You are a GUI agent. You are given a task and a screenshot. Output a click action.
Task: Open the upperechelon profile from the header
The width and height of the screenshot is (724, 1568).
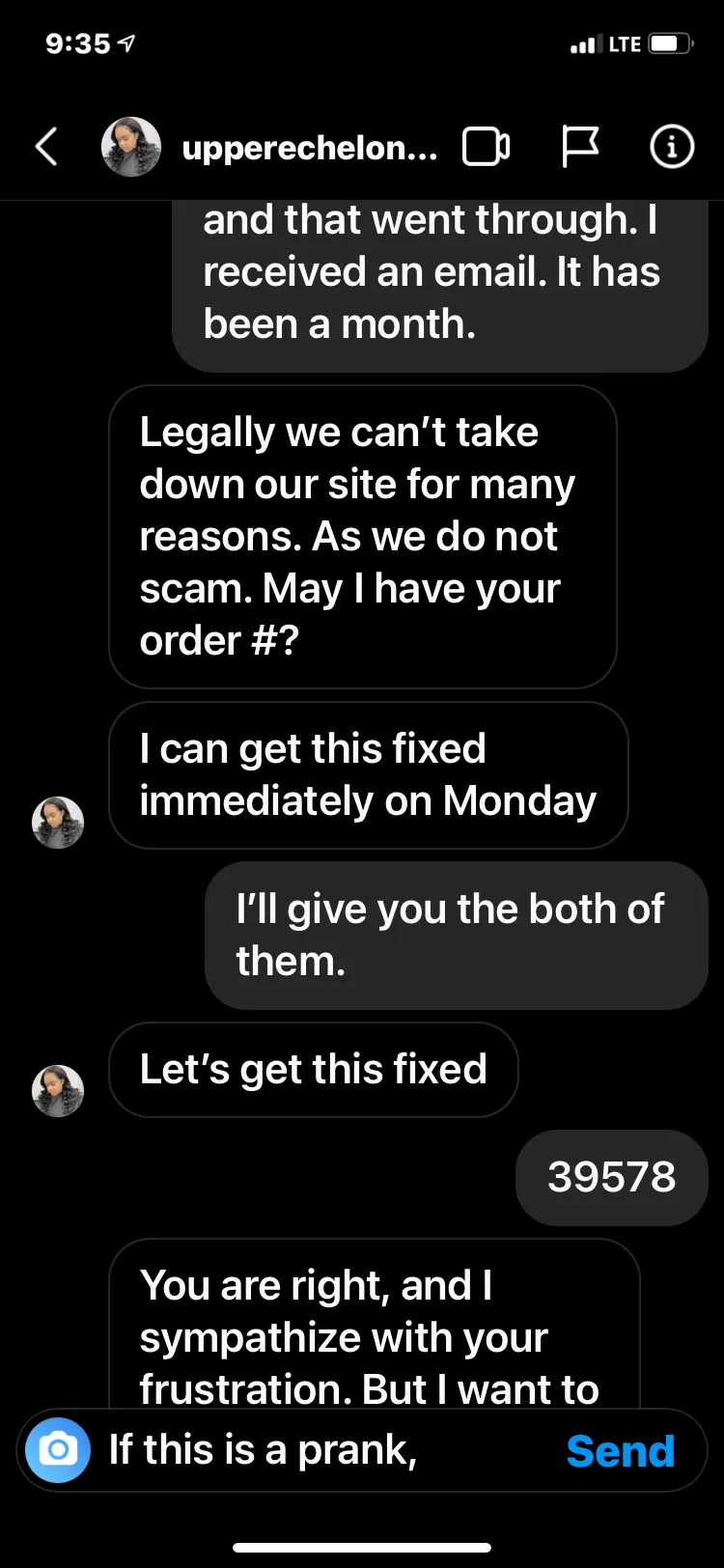270,147
